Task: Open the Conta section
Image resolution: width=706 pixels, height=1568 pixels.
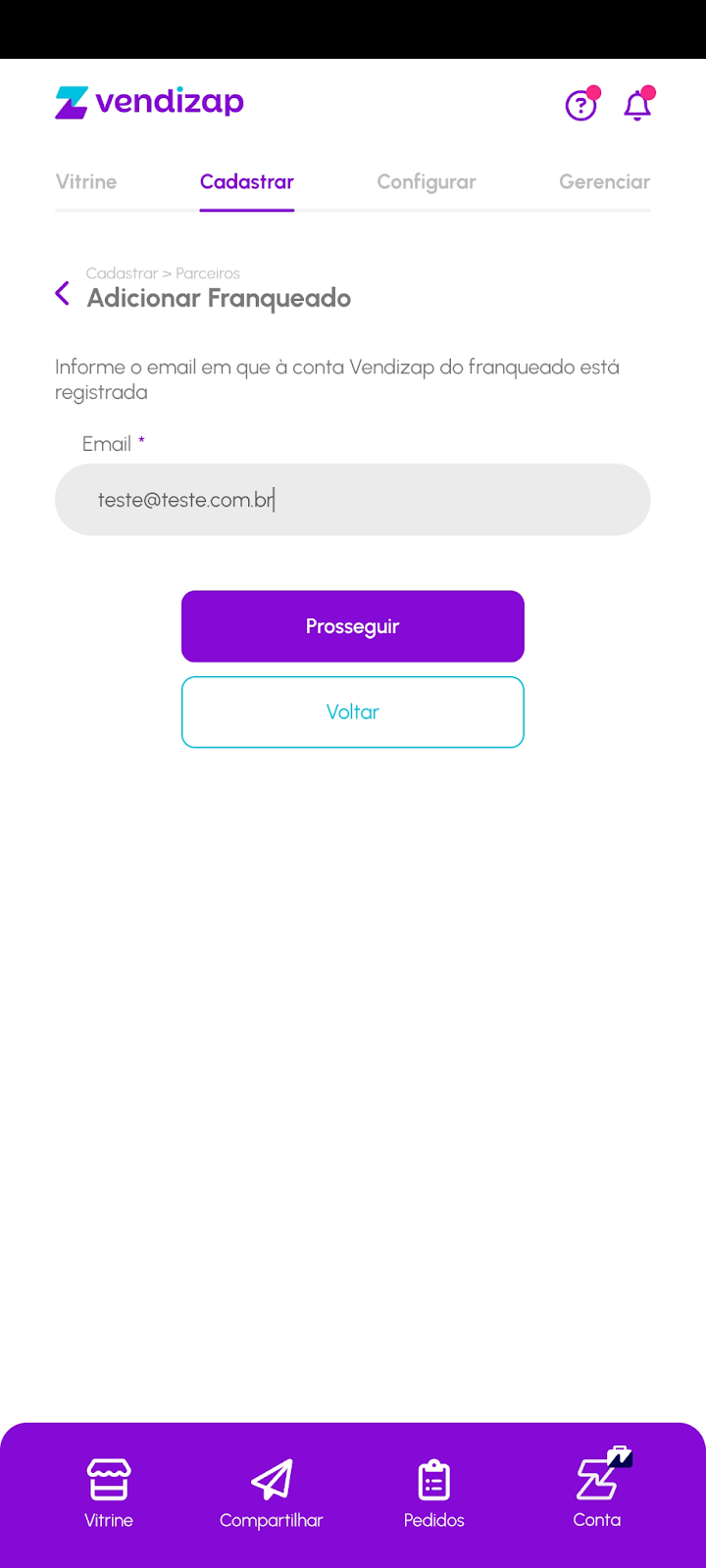Action: tap(597, 1493)
